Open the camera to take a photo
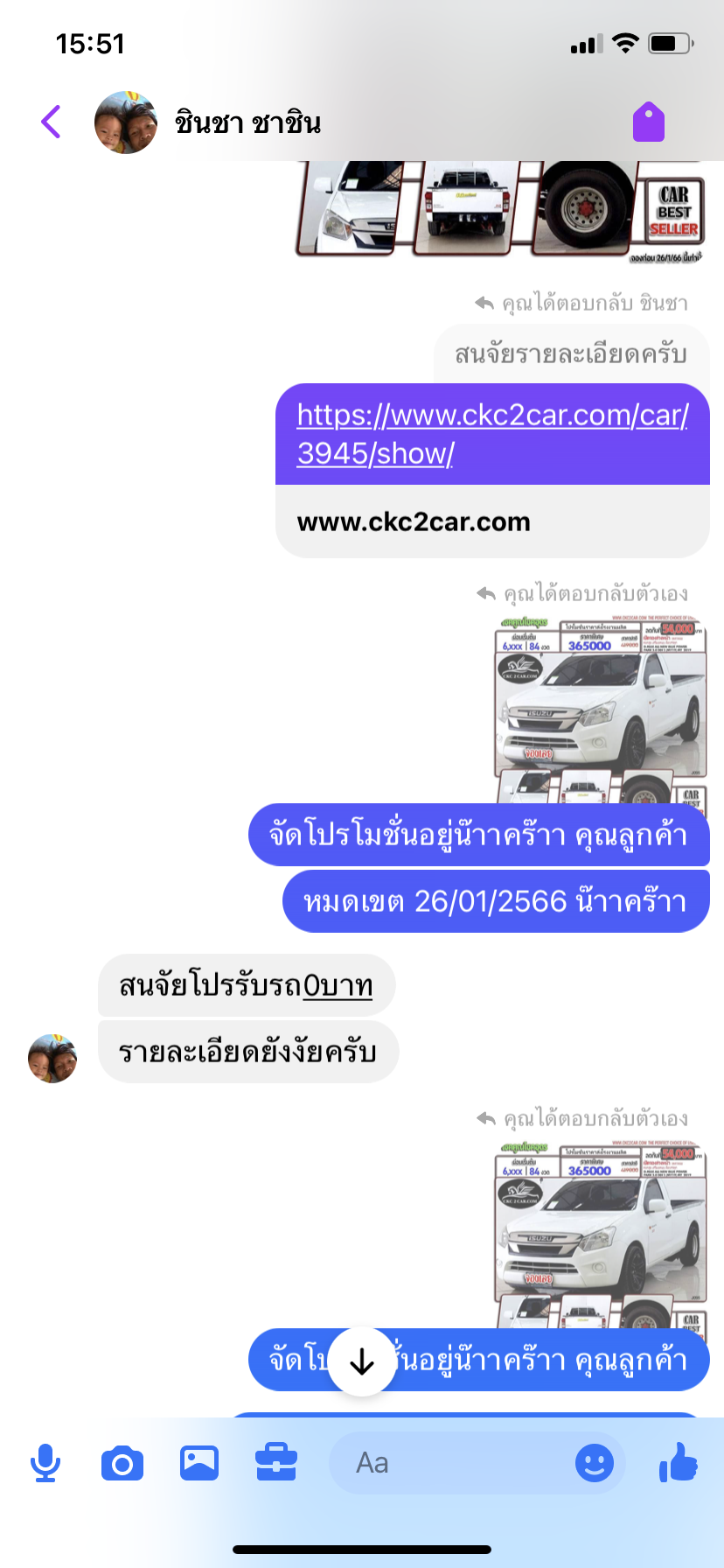This screenshot has width=724, height=1568. 122,1463
